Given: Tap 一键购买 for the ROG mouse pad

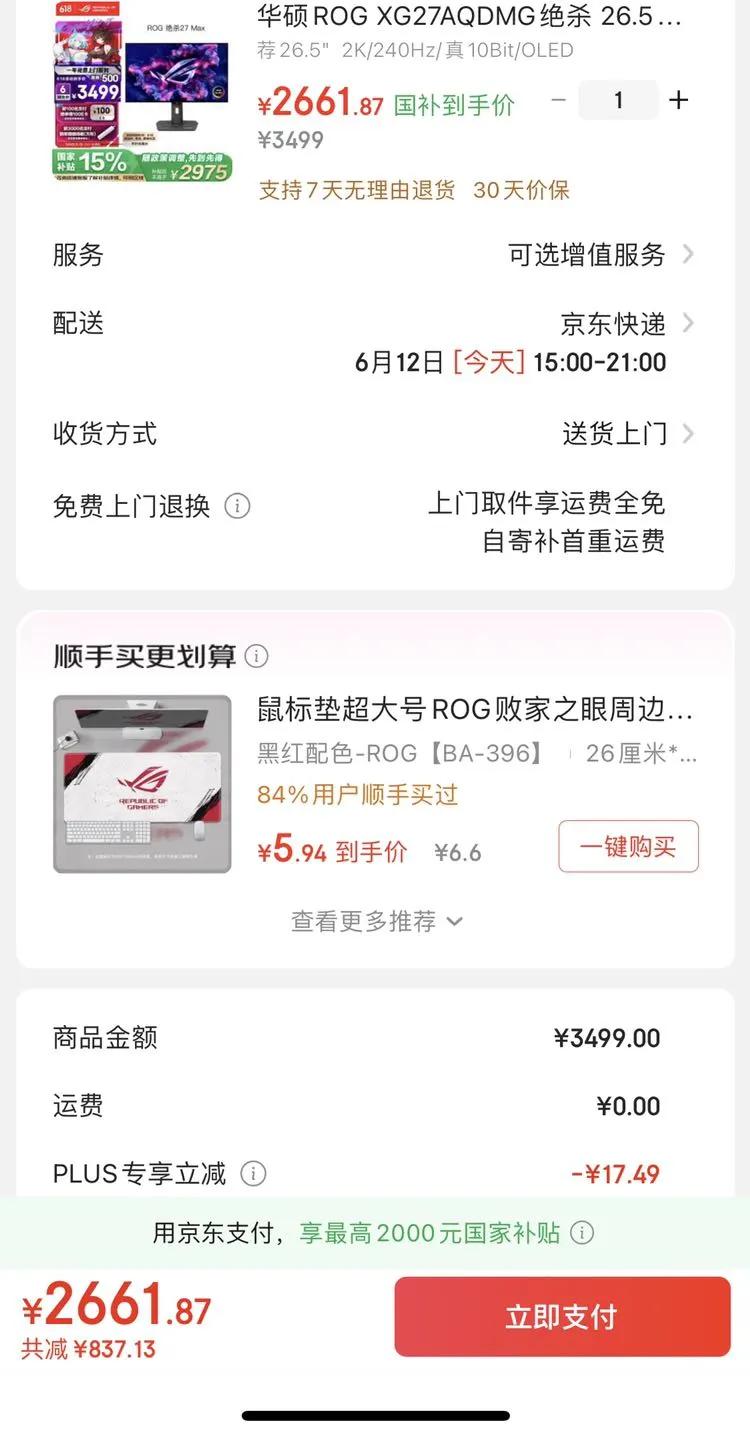Looking at the screenshot, I should click(x=628, y=847).
